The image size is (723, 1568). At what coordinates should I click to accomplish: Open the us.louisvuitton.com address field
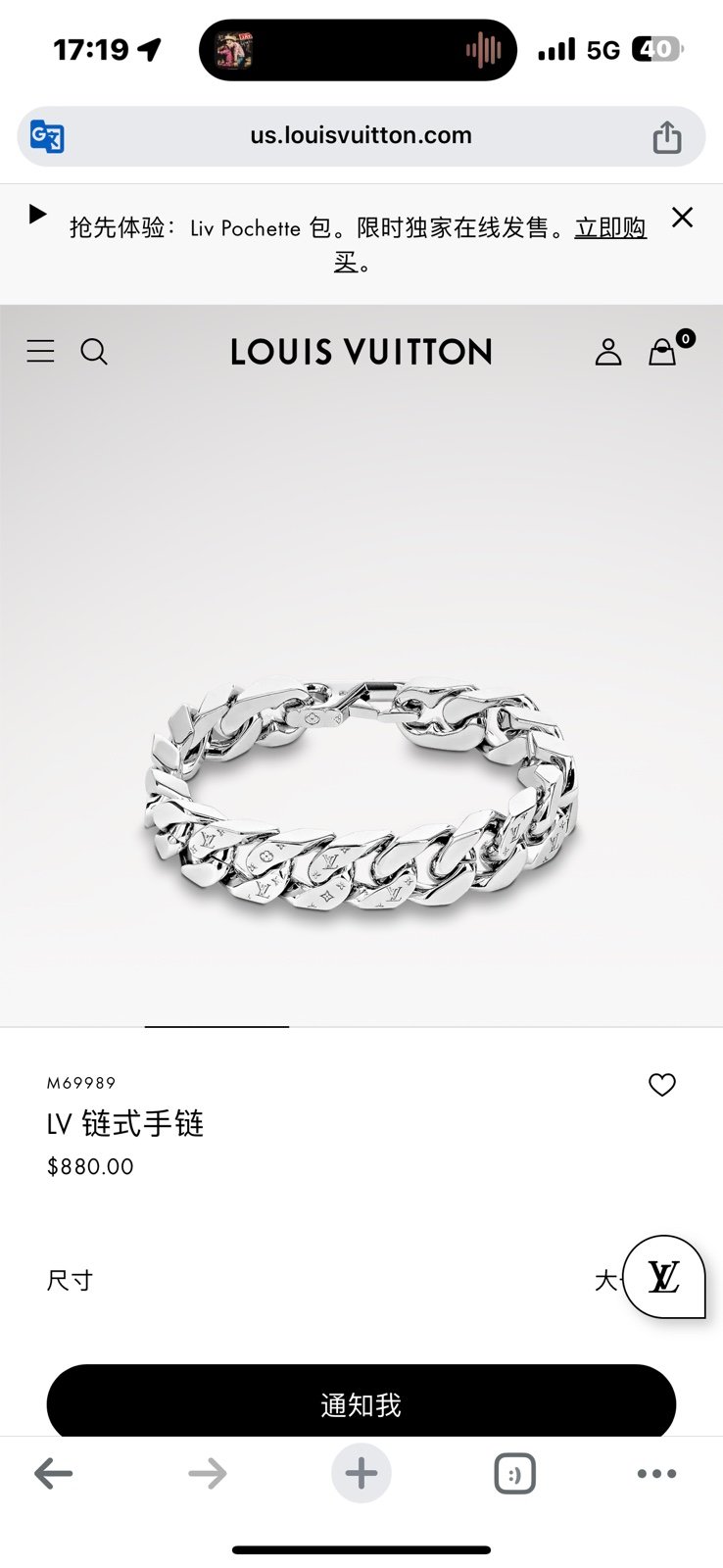pyautogui.click(x=361, y=135)
